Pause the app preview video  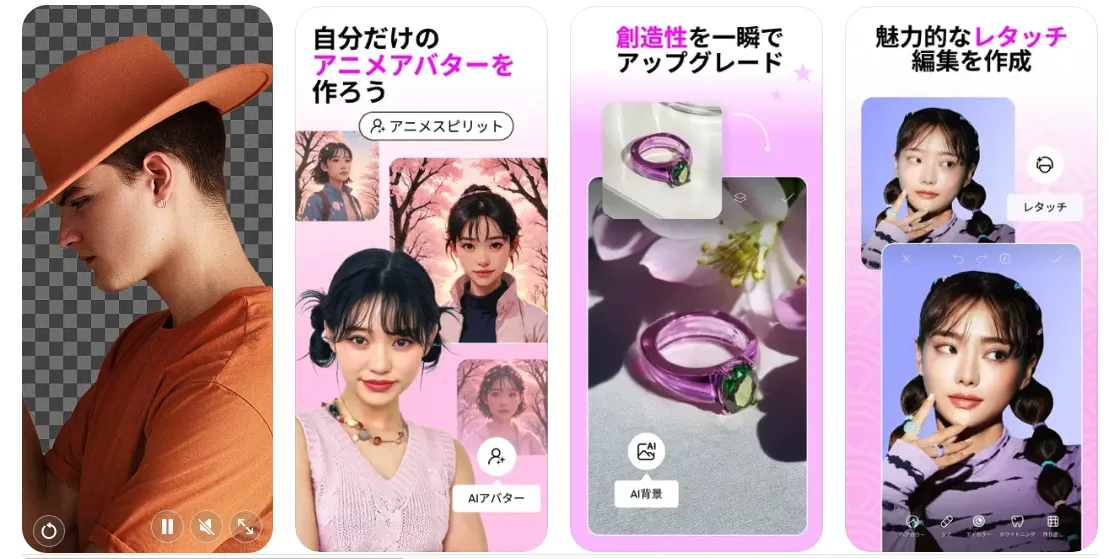(167, 526)
